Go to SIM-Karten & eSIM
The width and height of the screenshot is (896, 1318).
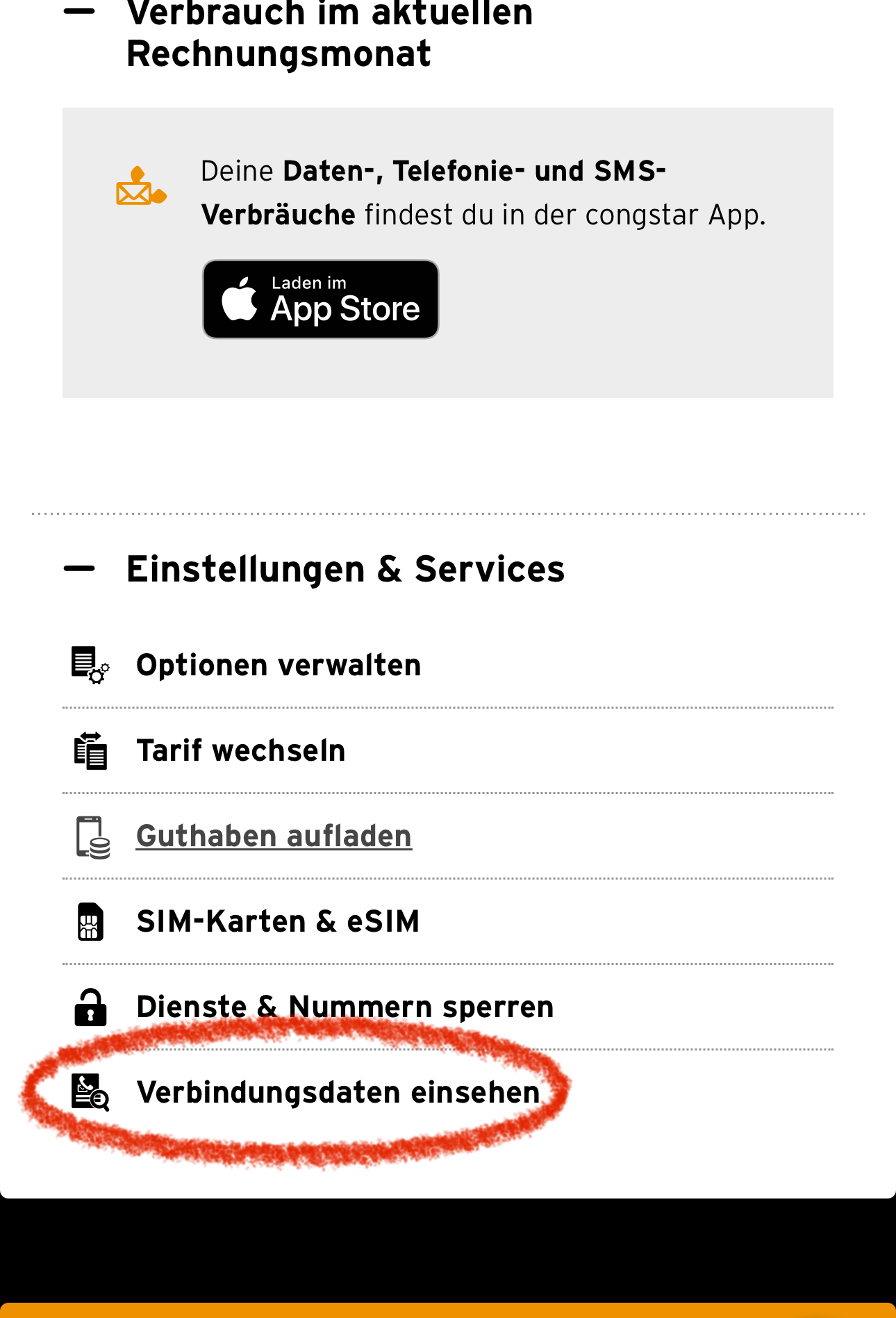278,921
